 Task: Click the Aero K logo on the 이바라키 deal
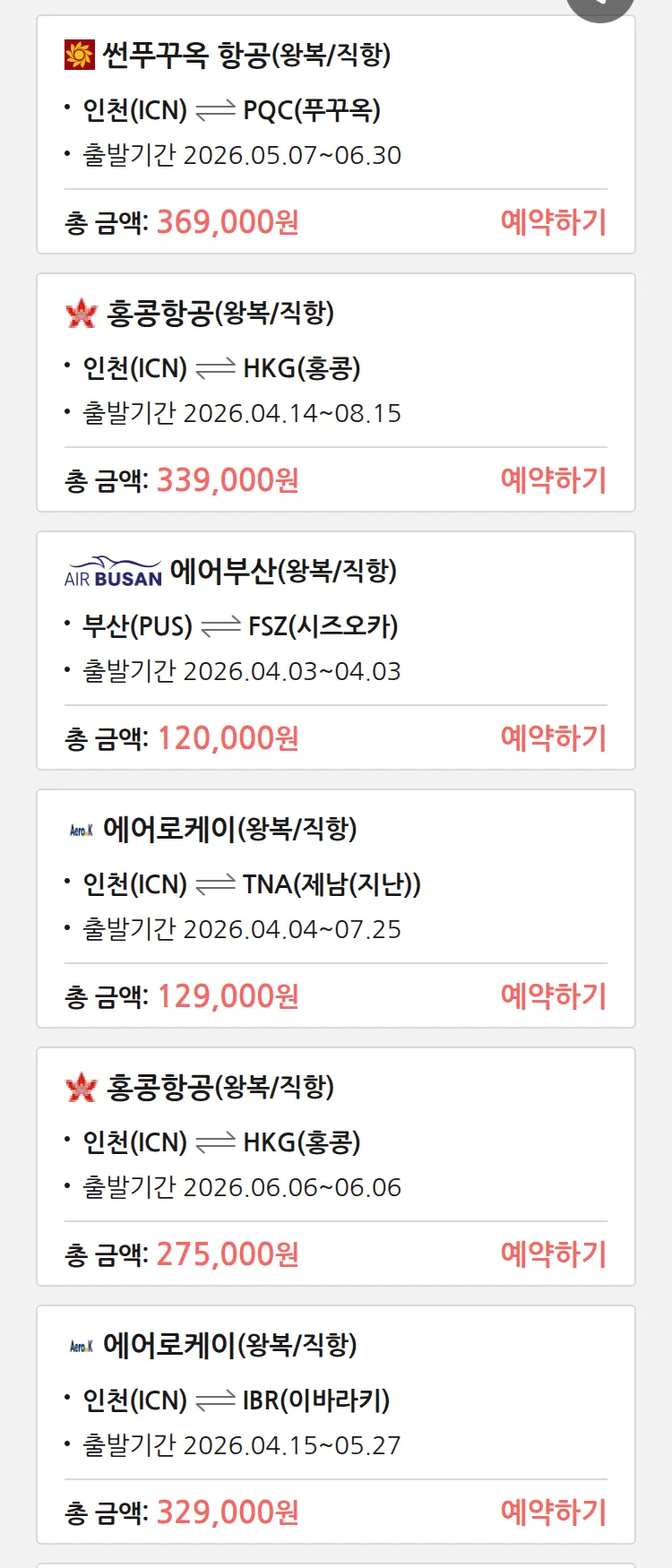point(80,1346)
